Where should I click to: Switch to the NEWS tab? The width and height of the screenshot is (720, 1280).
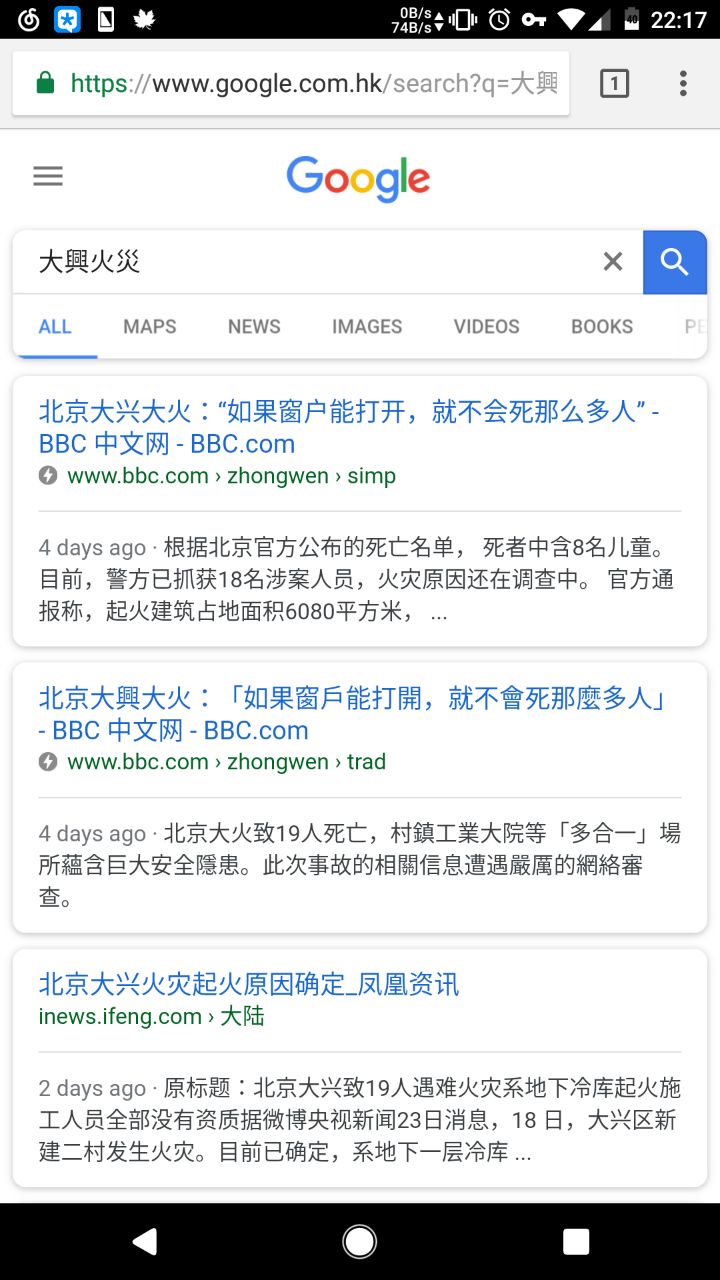pyautogui.click(x=254, y=327)
